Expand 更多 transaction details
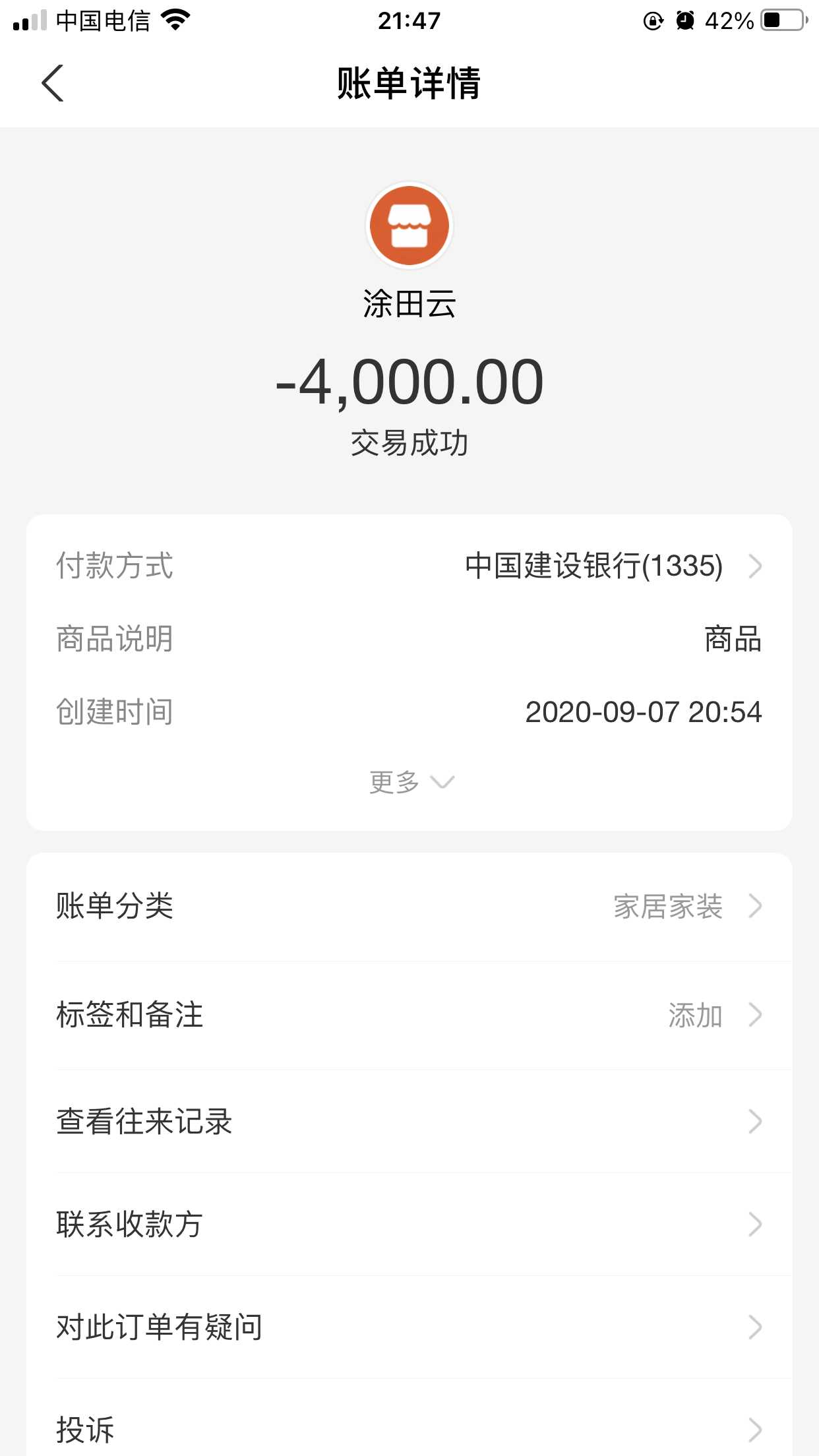This screenshot has width=819, height=1456. [x=410, y=782]
